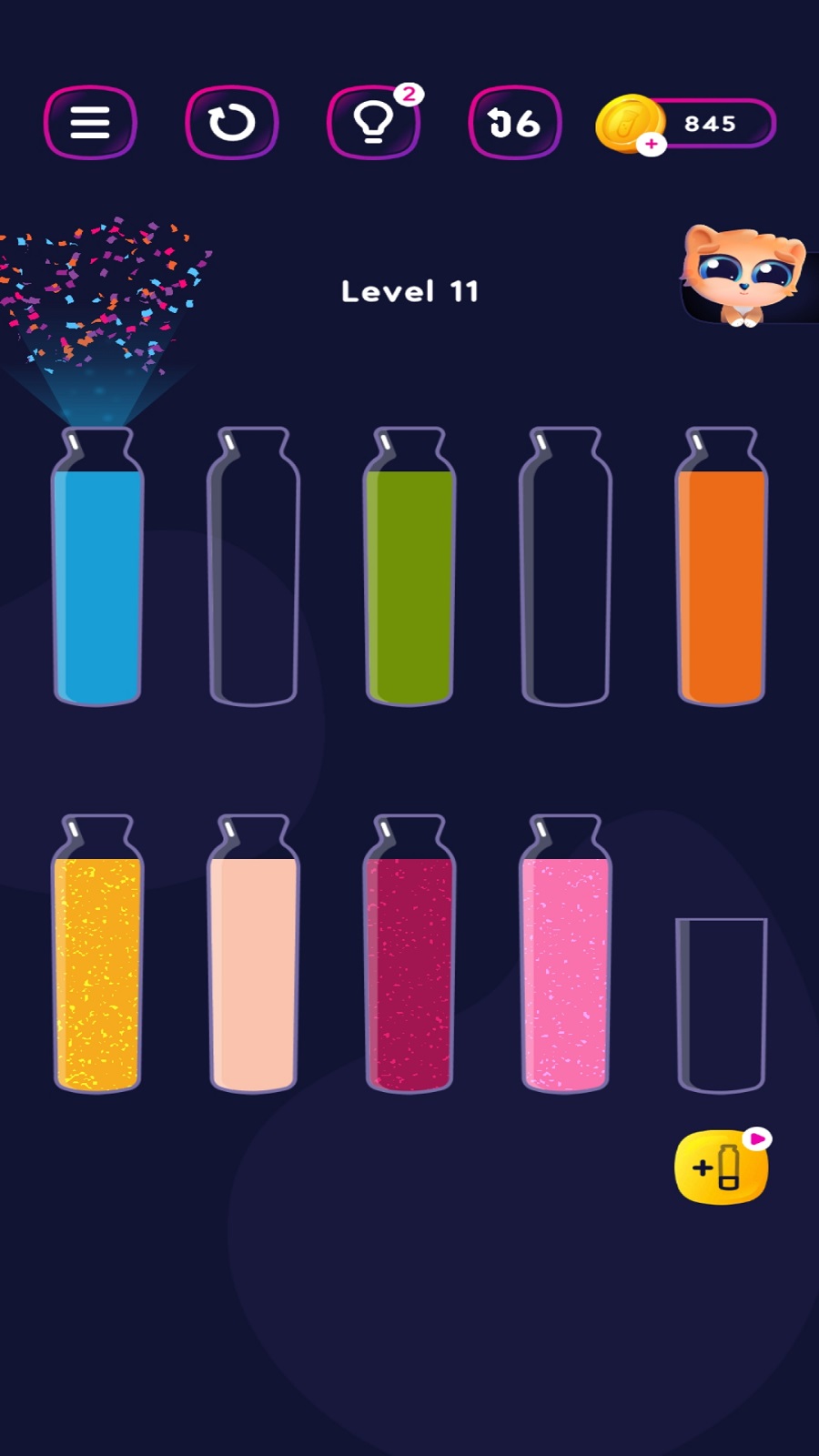Image resolution: width=819 pixels, height=1456 pixels.
Task: Tap the empty bottle between green and orange
Action: click(565, 573)
